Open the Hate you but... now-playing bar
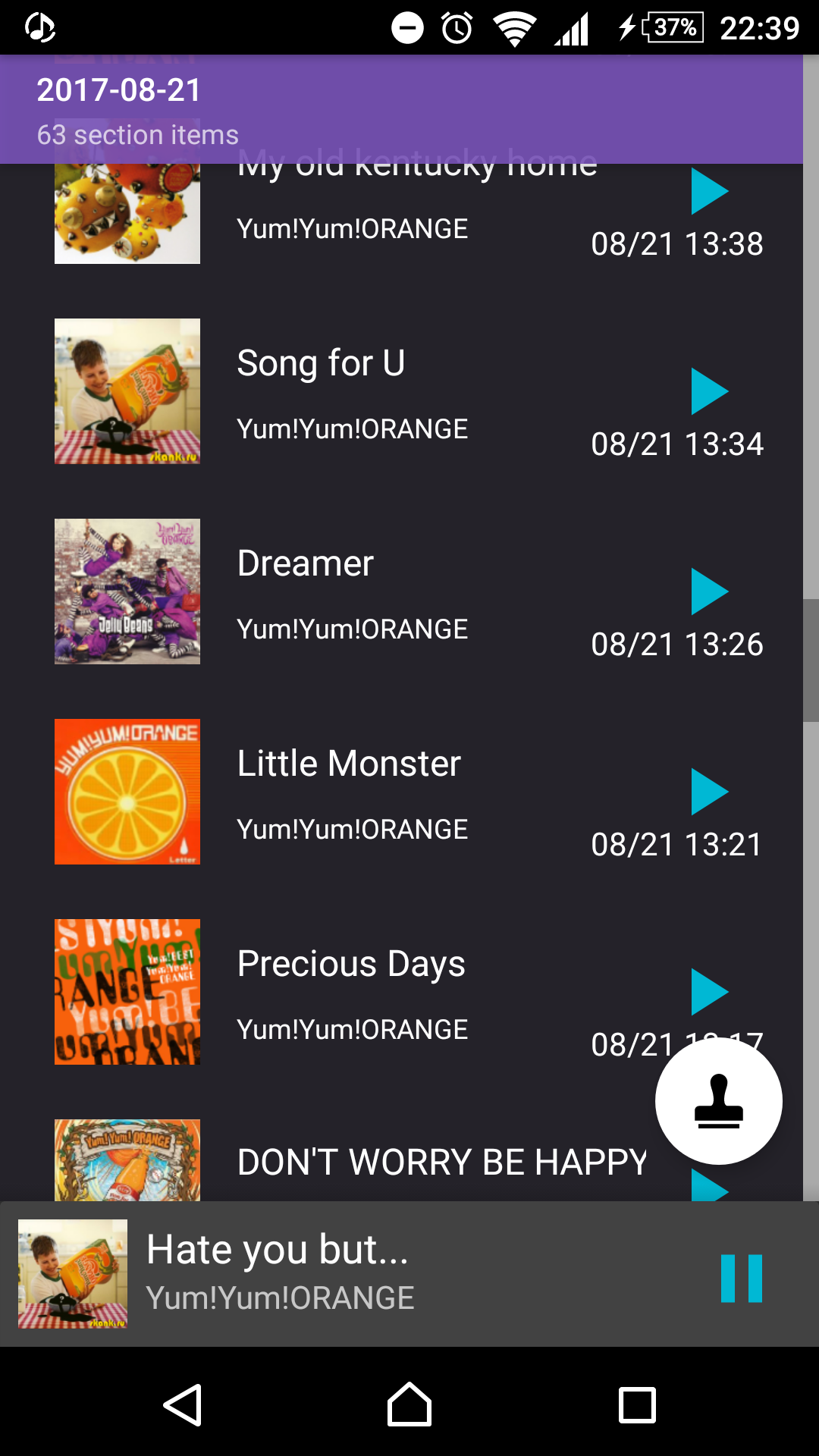The image size is (819, 1456). point(379,1274)
